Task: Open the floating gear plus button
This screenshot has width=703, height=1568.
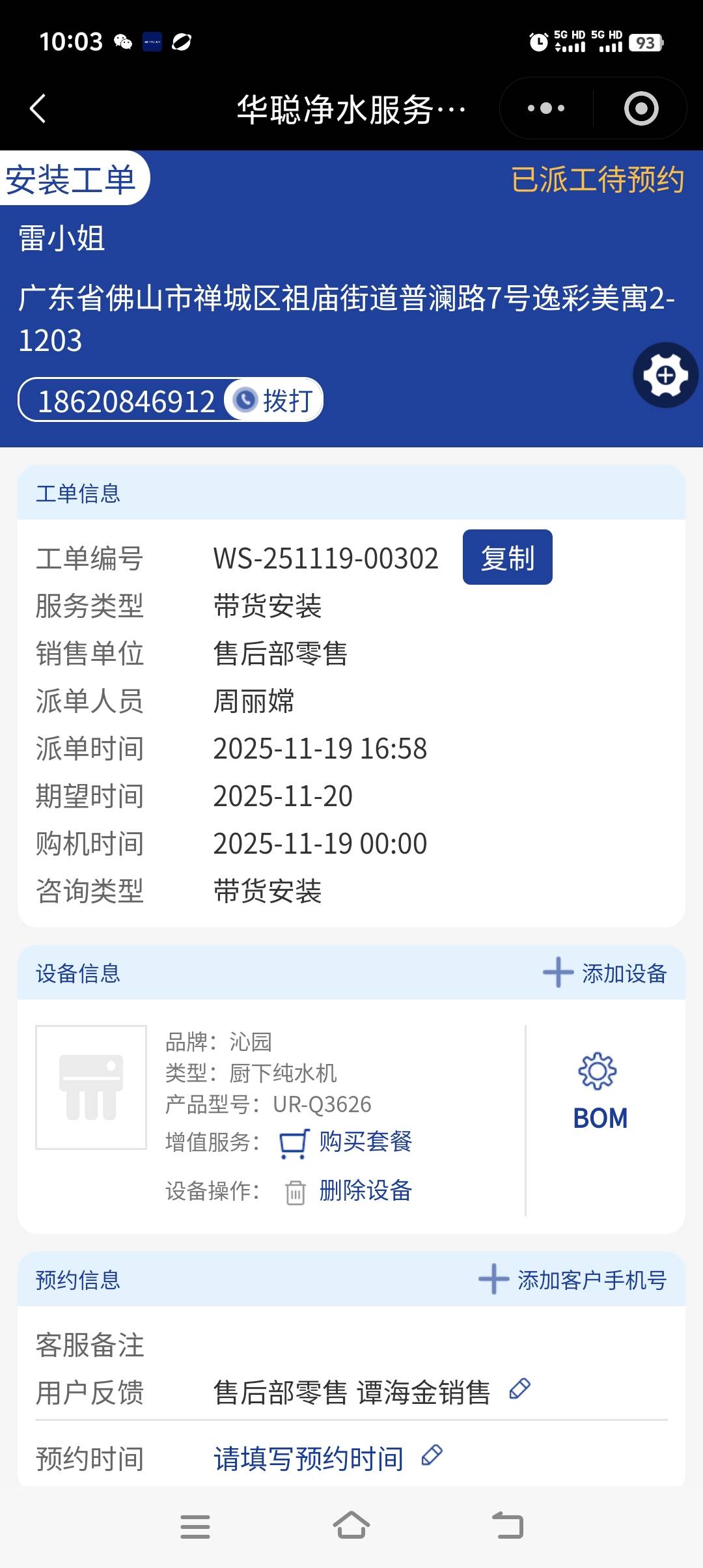Action: 665,375
